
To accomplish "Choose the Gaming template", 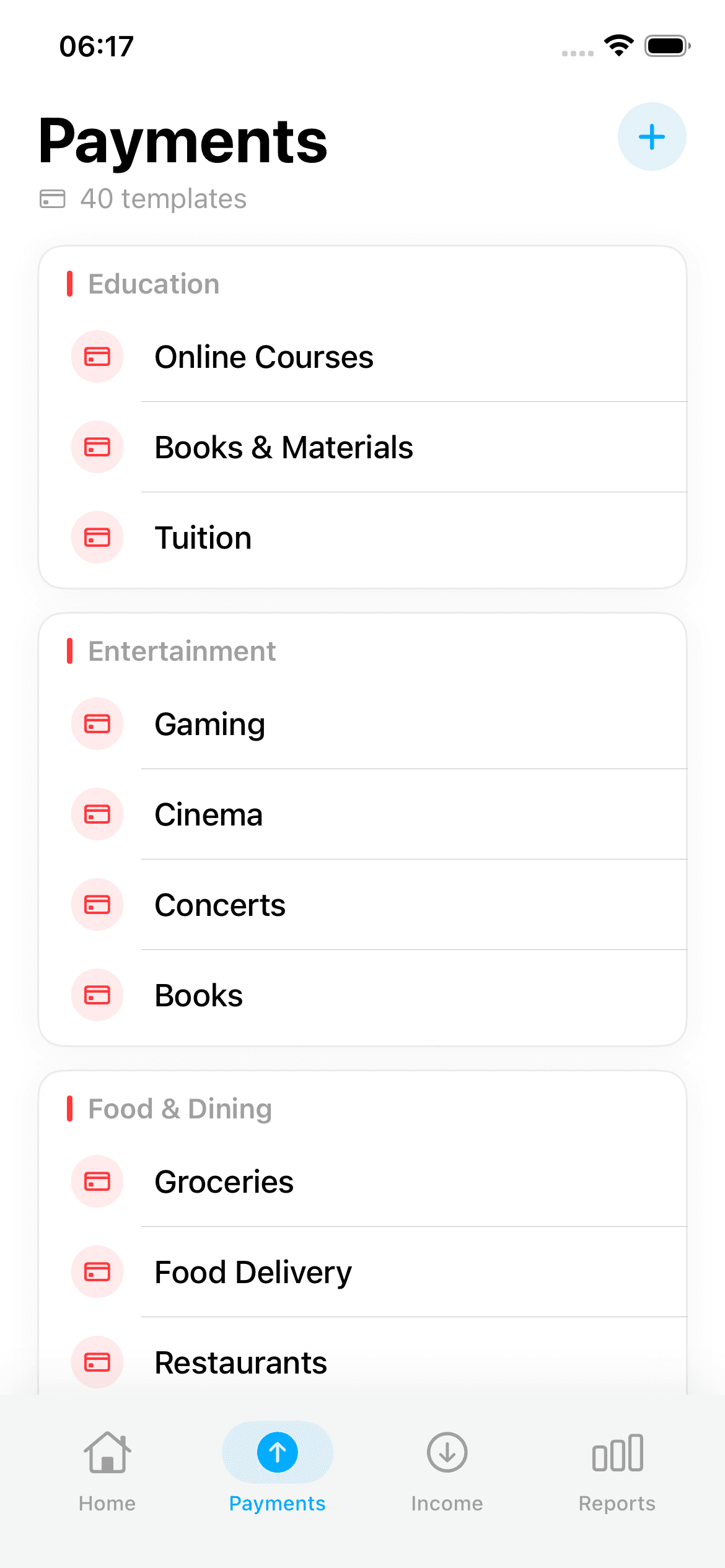I will (362, 724).
